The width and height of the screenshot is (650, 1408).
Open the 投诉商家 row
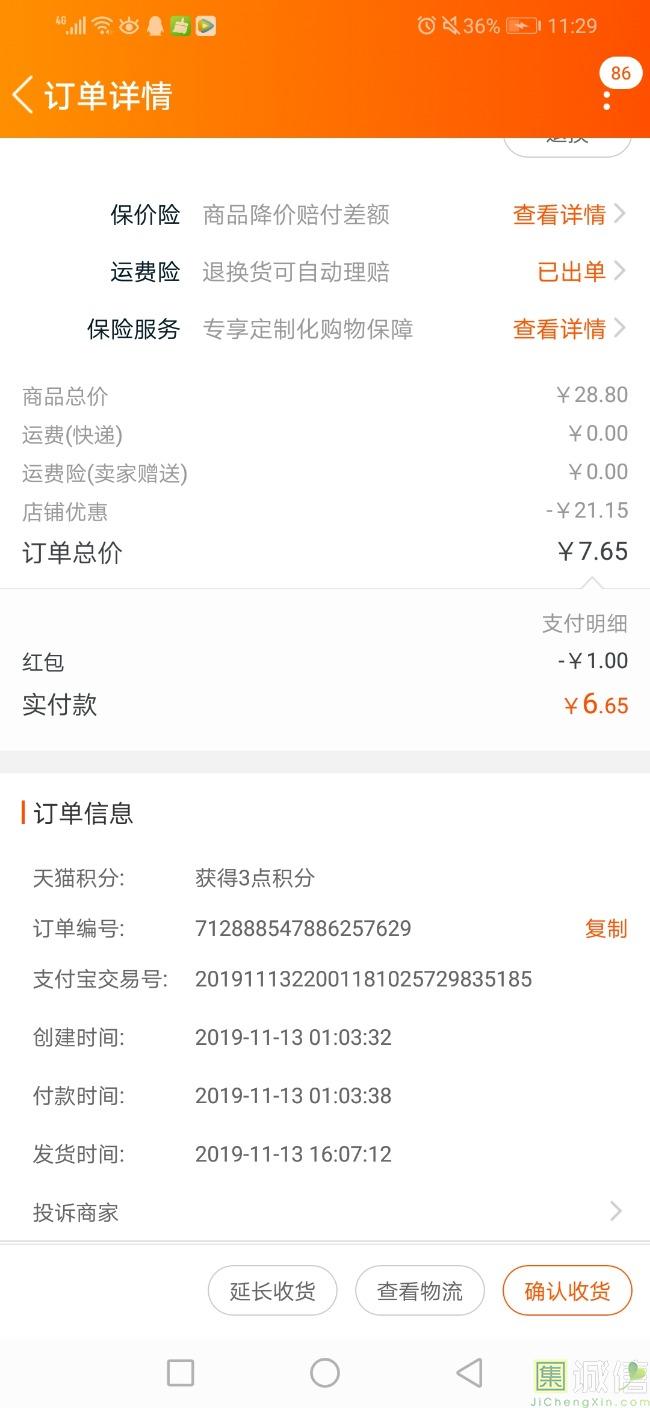325,1212
